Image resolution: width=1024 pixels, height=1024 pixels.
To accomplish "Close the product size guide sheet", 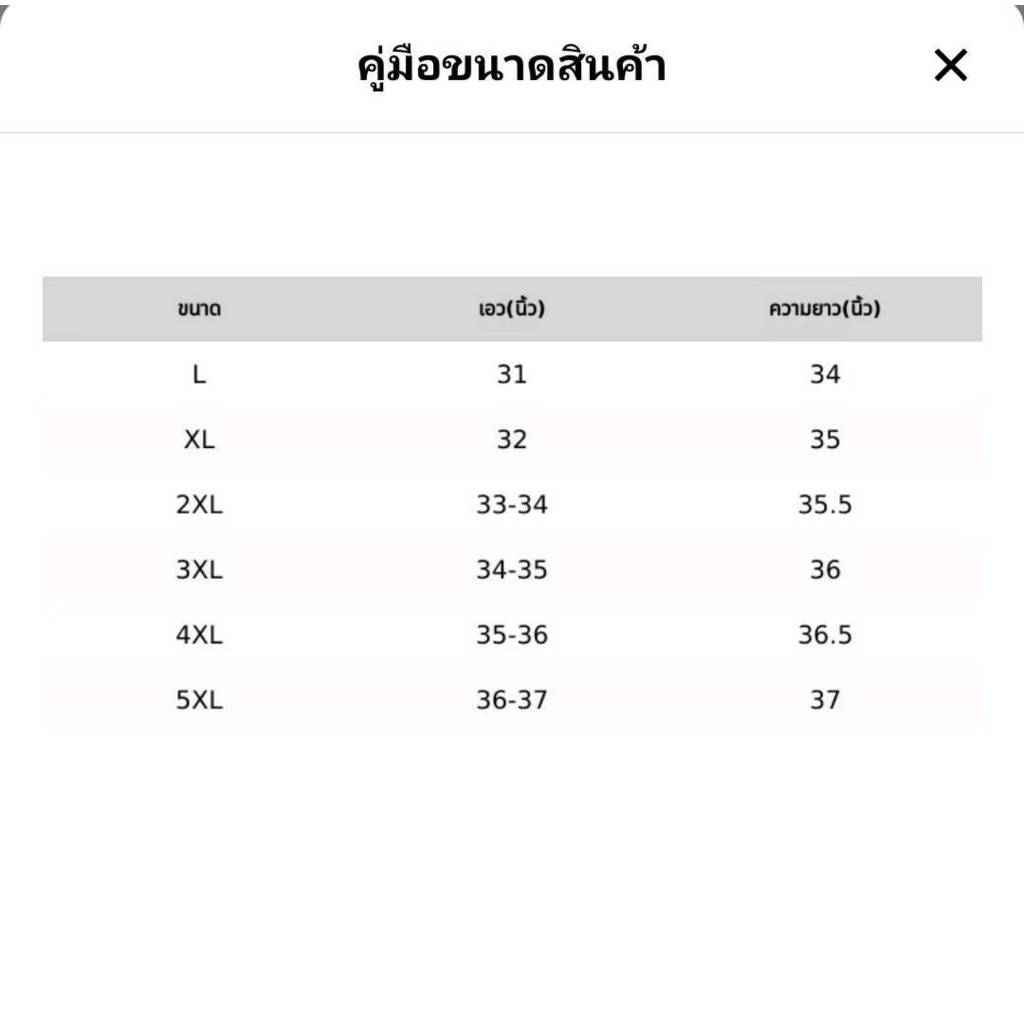I will click(950, 67).
